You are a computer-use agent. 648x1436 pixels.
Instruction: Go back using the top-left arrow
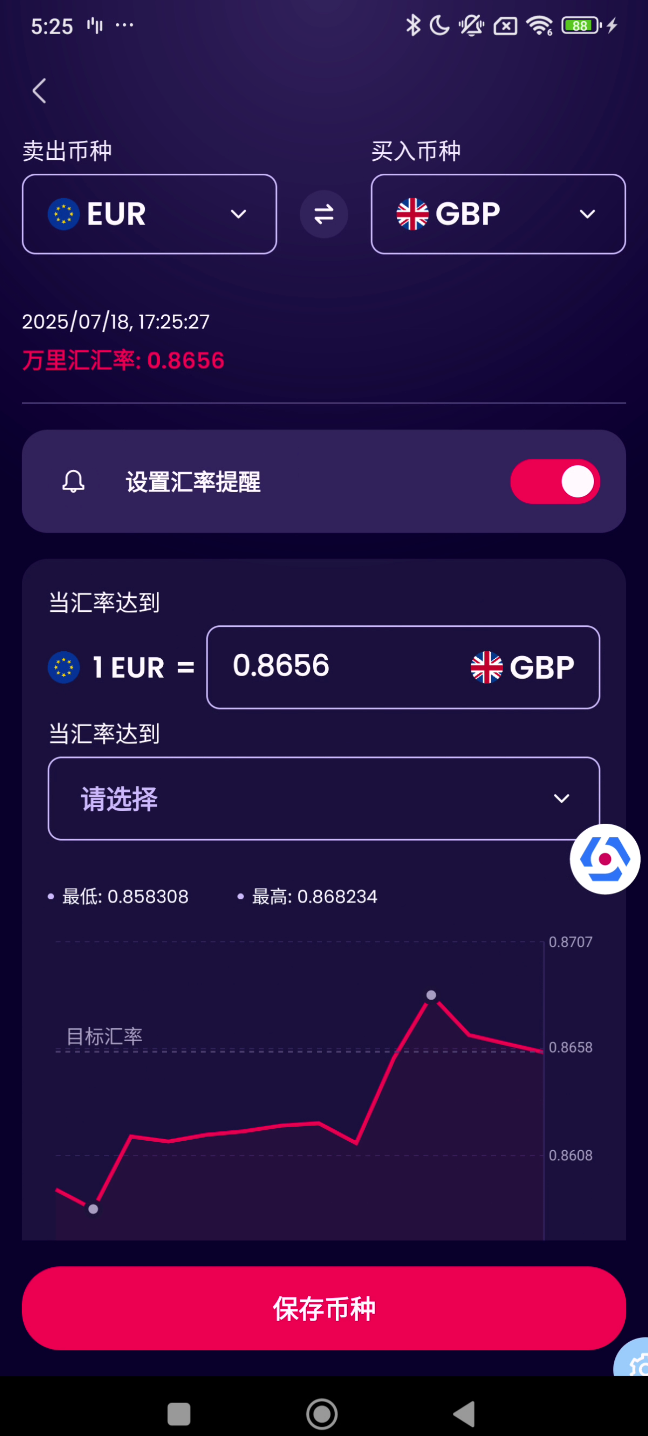pyautogui.click(x=40, y=91)
